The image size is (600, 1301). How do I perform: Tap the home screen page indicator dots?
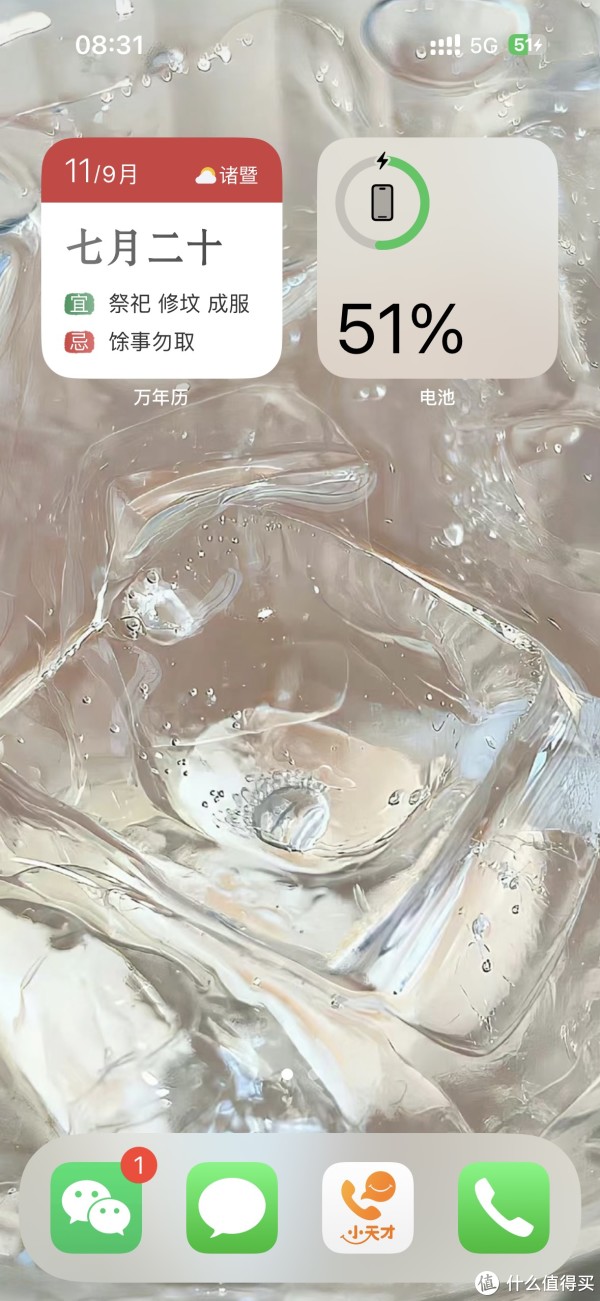coord(287,1074)
